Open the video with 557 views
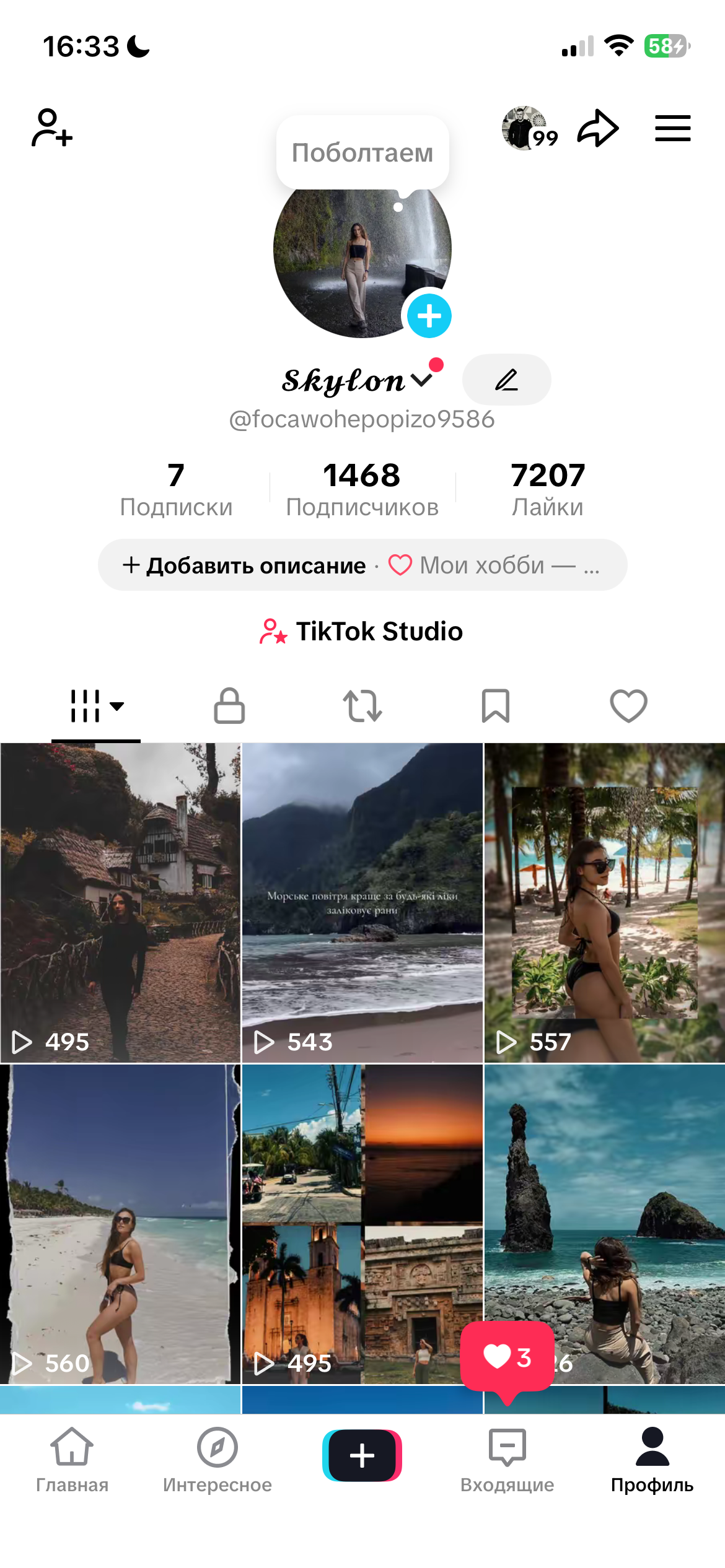This screenshot has width=725, height=1568. tap(604, 902)
